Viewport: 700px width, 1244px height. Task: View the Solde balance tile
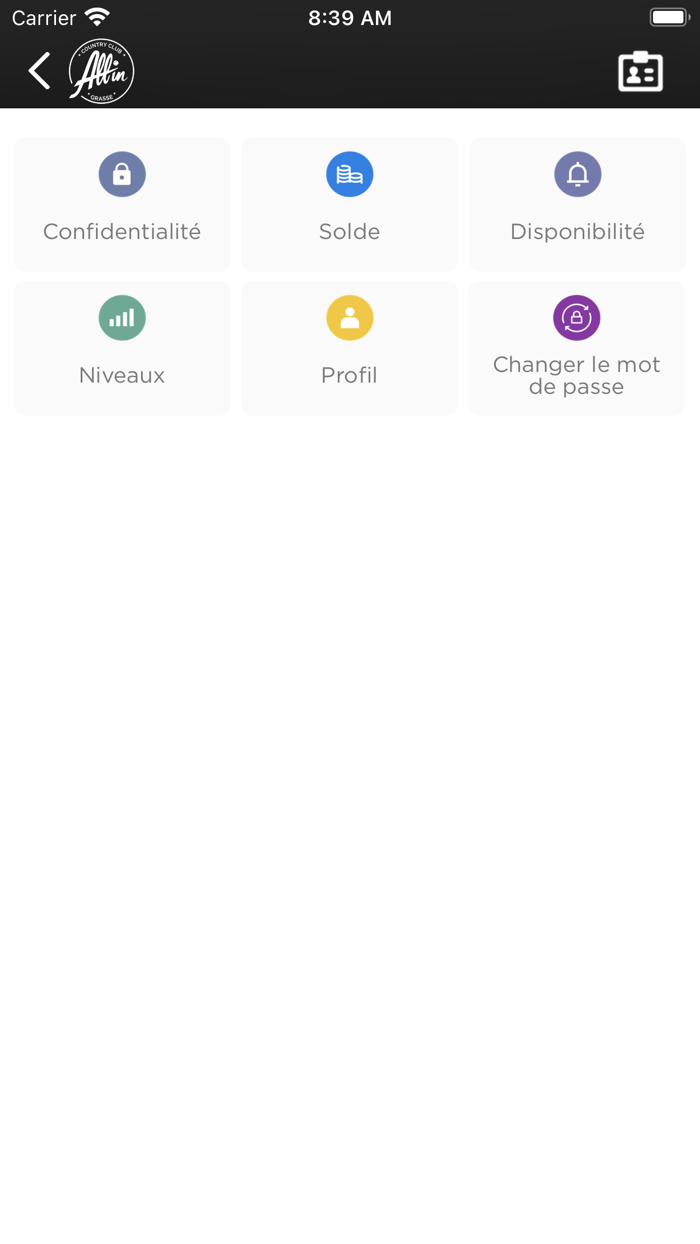(x=349, y=204)
